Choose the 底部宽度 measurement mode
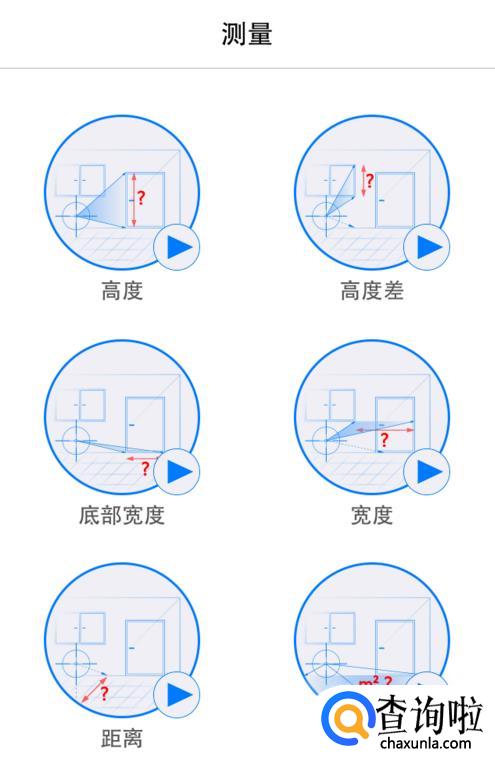Viewport: 495px width, 774px height. [x=122, y=417]
